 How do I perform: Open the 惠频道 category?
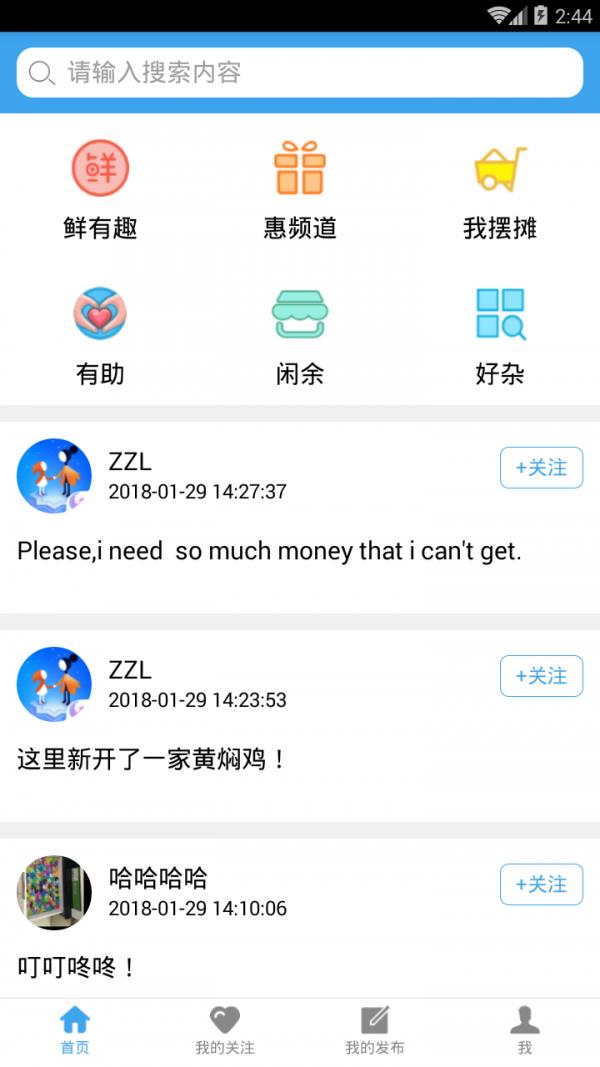coord(300,190)
